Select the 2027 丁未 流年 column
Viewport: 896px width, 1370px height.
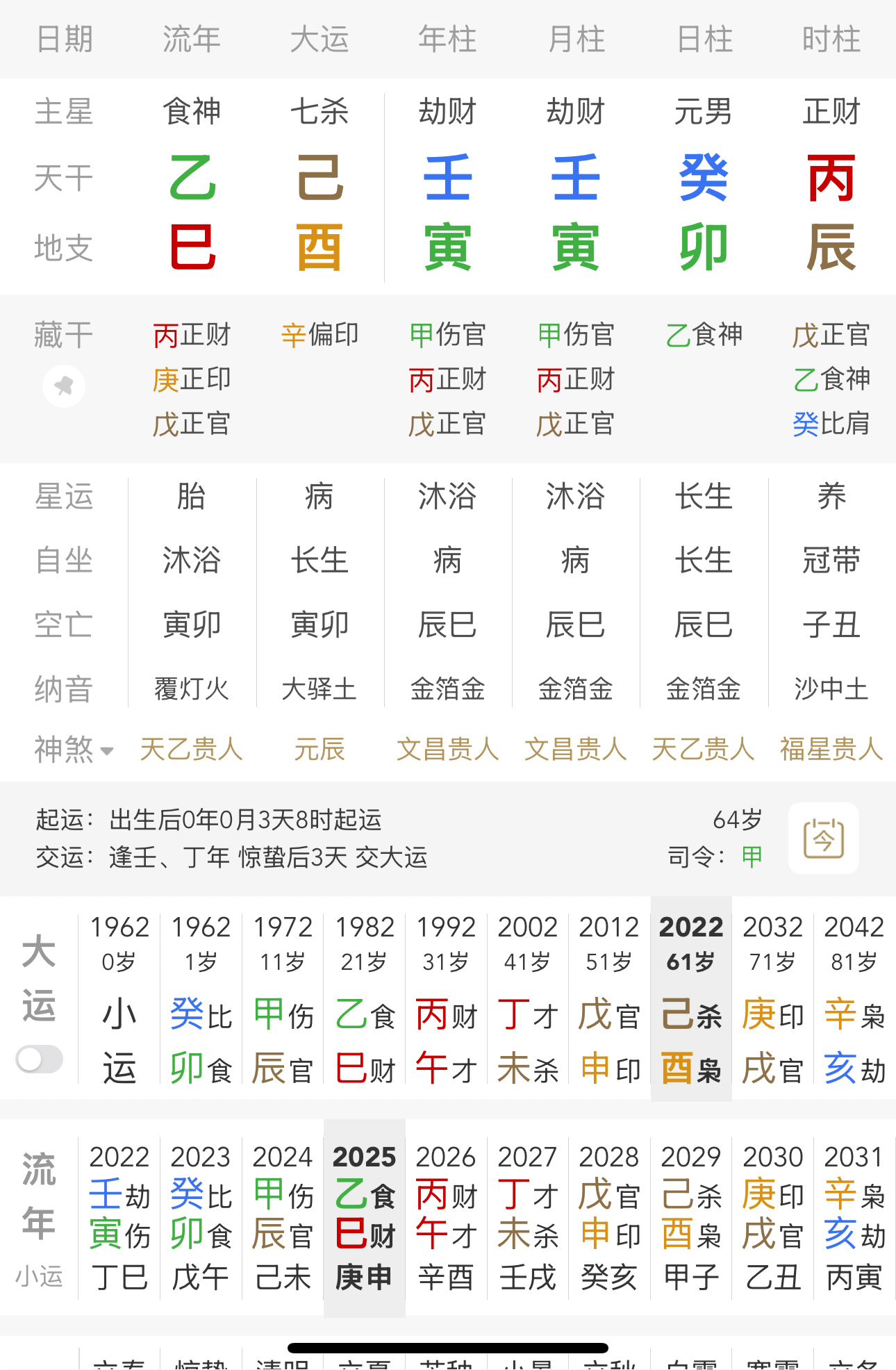tap(528, 1217)
